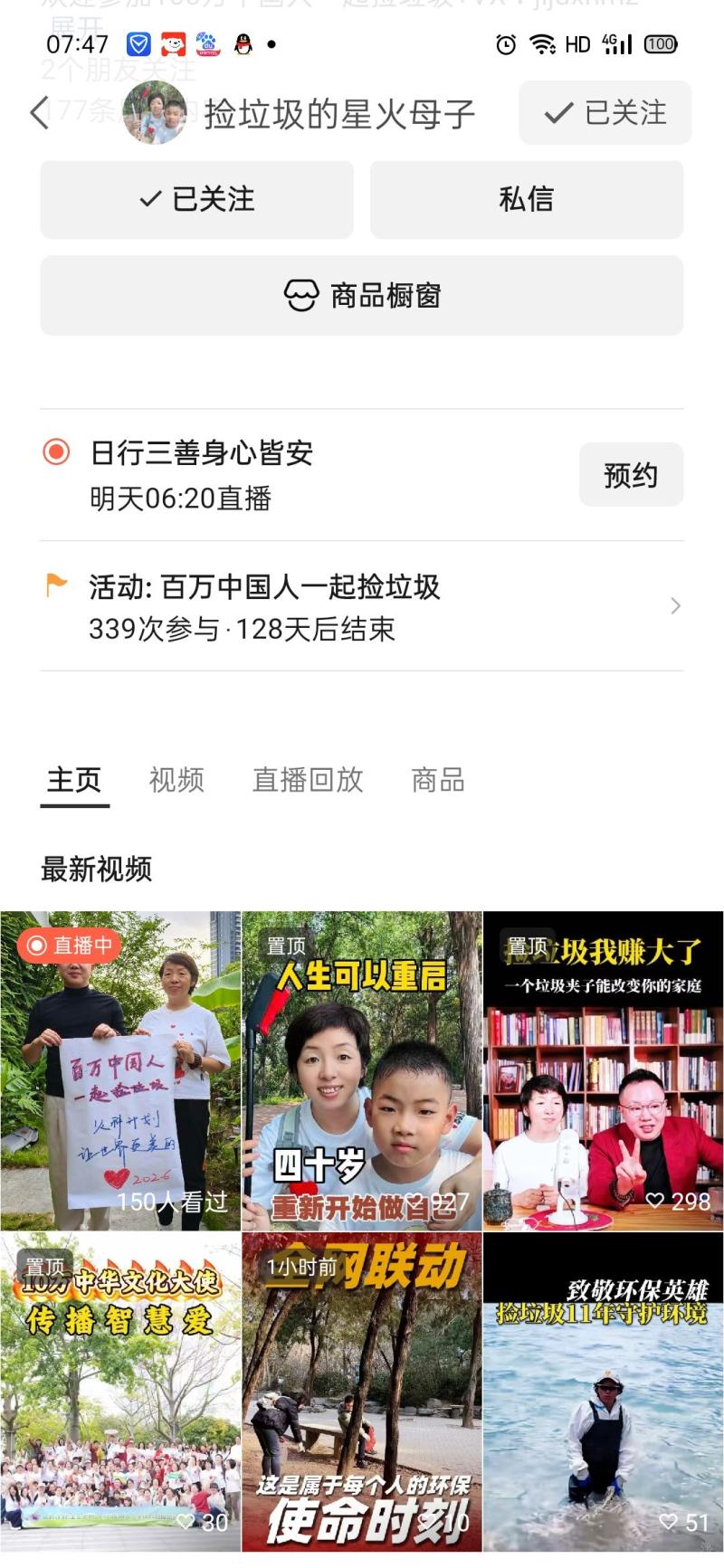Open the profile avatar in the header

point(155,113)
